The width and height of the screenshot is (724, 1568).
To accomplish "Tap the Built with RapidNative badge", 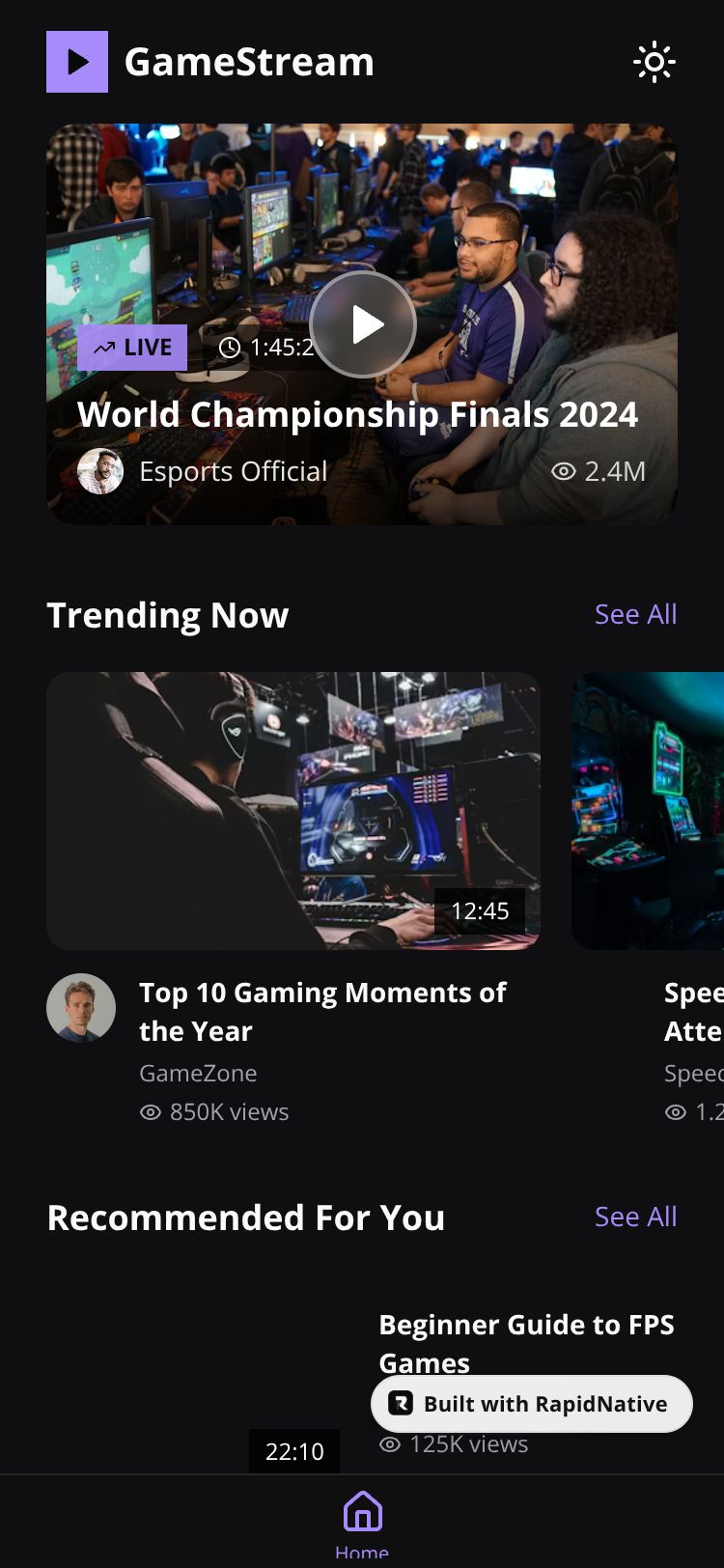I will coord(532,1404).
